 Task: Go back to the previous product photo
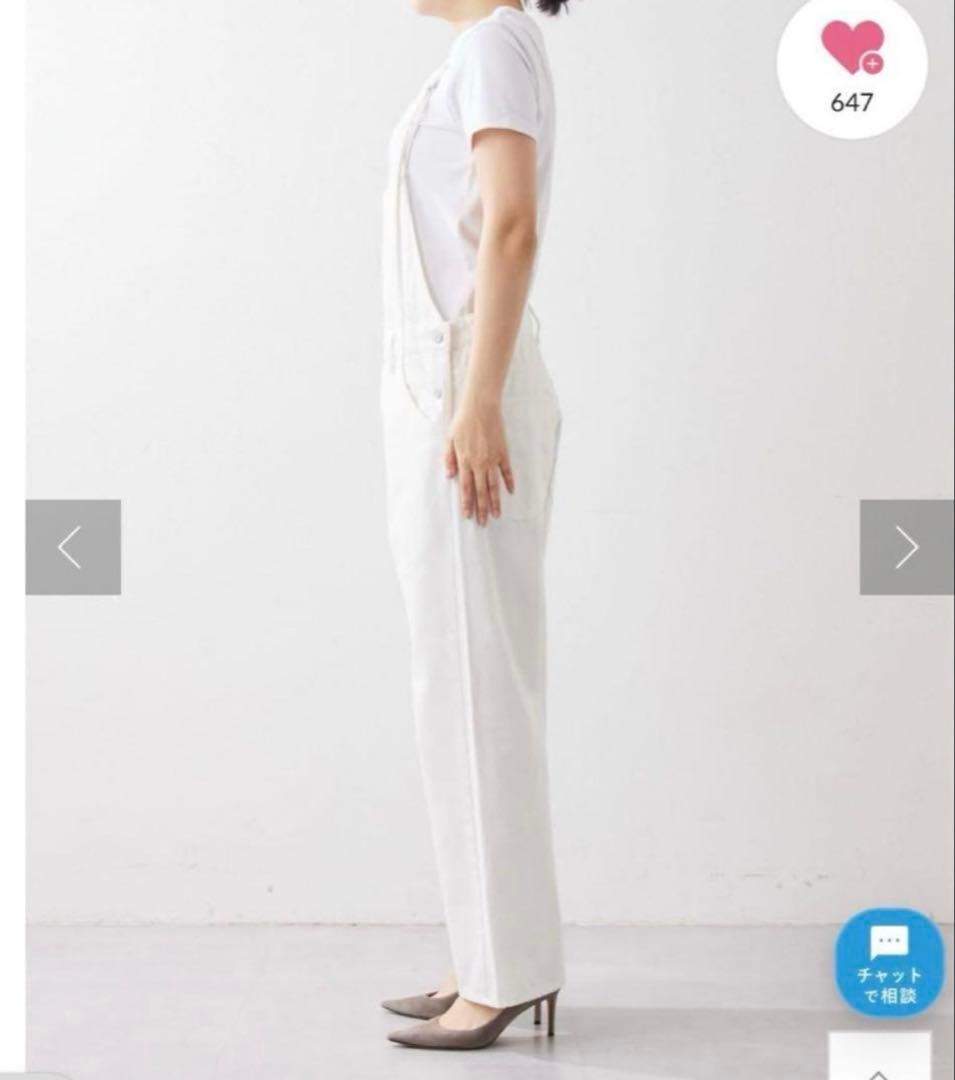coord(72,547)
